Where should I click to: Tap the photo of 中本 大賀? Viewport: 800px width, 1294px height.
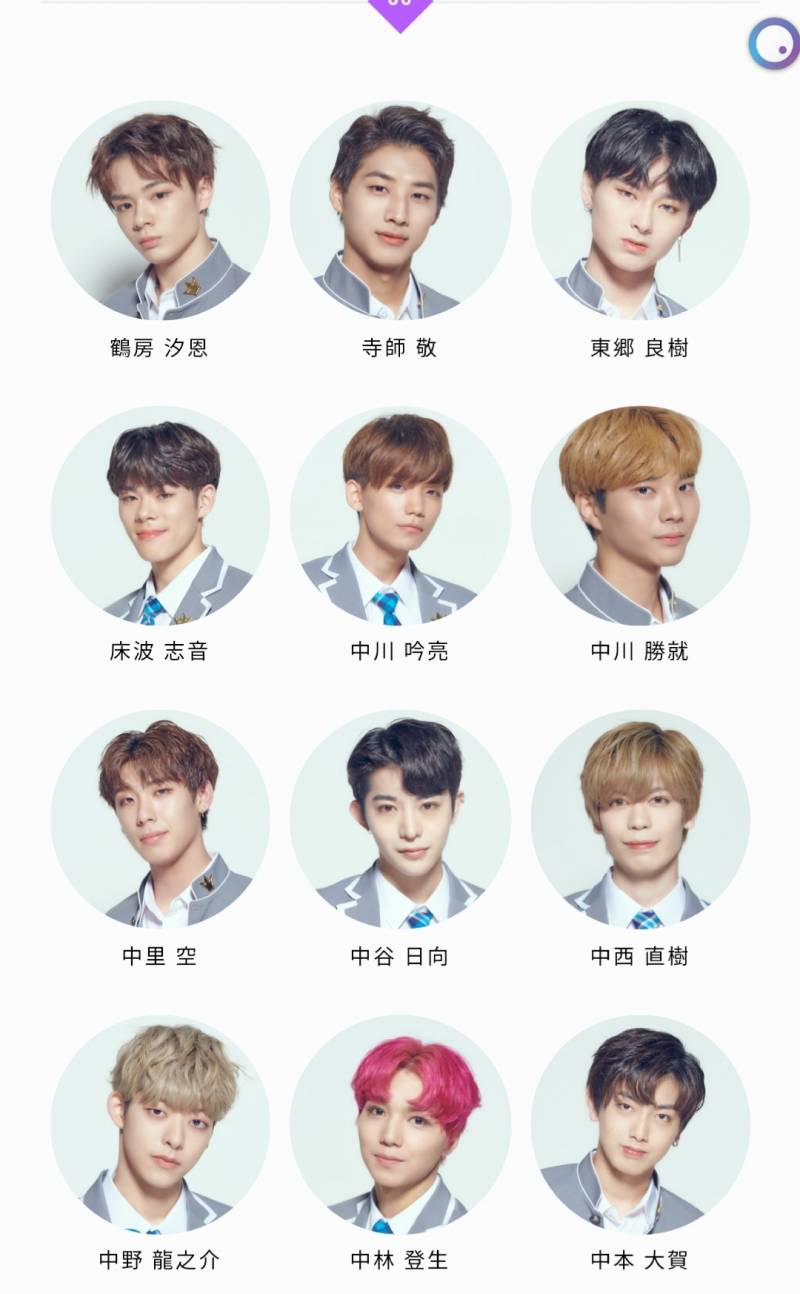pyautogui.click(x=640, y=1125)
